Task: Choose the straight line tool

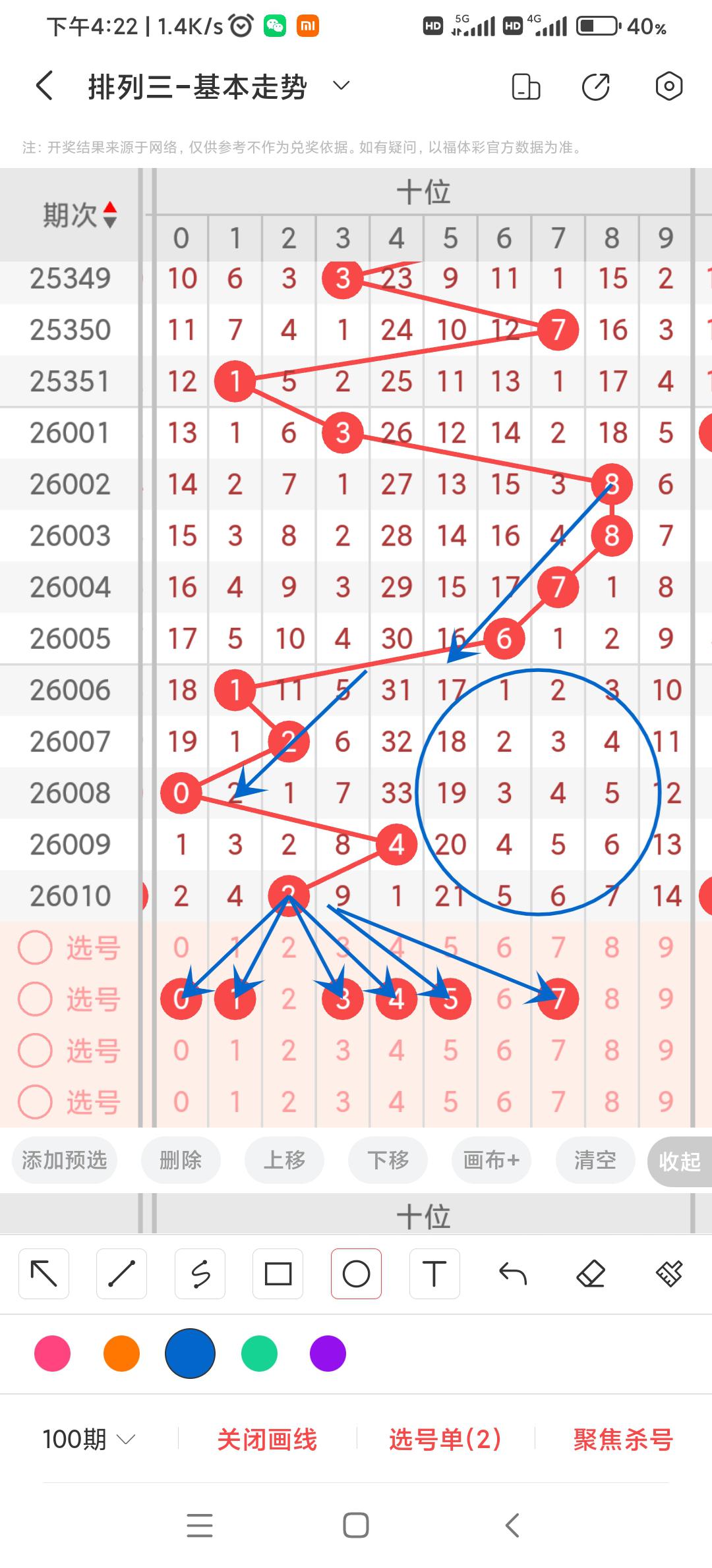Action: [x=121, y=1274]
